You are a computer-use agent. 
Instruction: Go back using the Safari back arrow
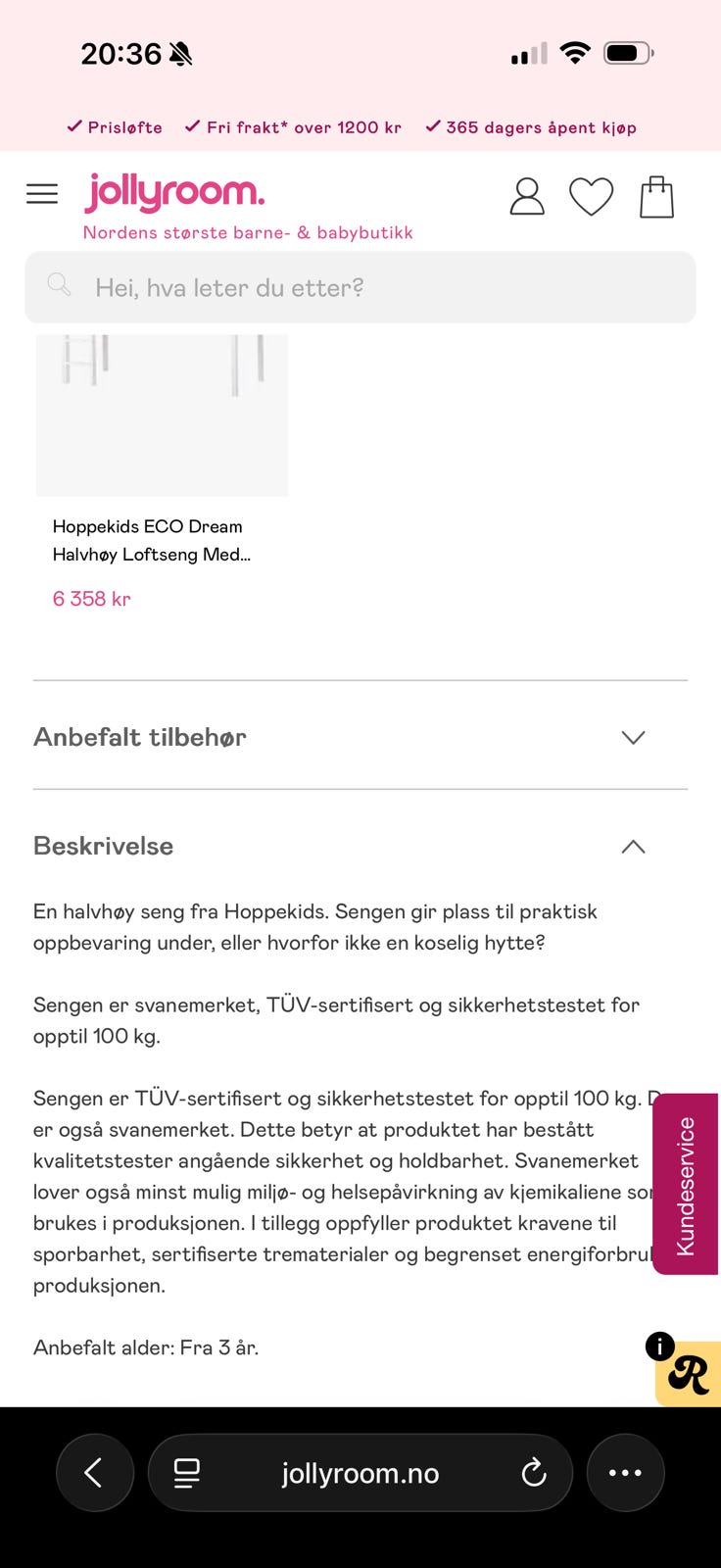click(x=95, y=1472)
